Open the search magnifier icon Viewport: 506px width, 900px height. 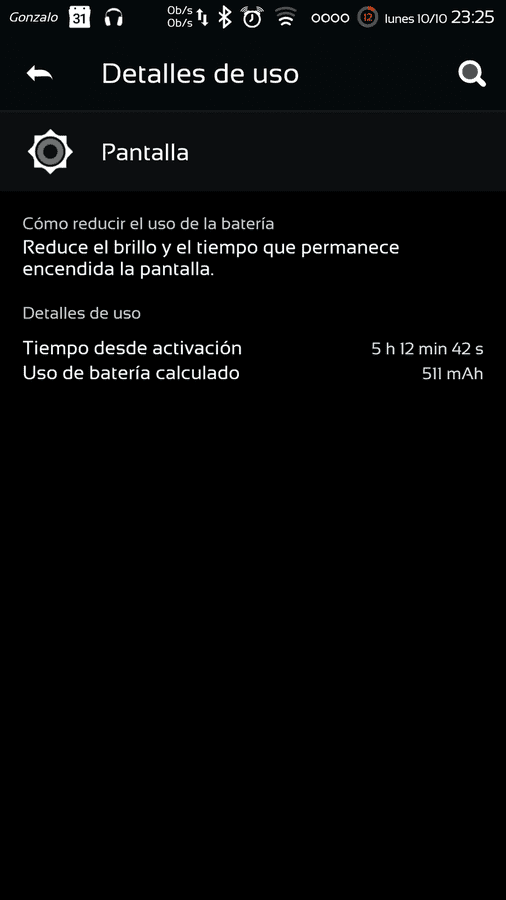[x=472, y=74]
